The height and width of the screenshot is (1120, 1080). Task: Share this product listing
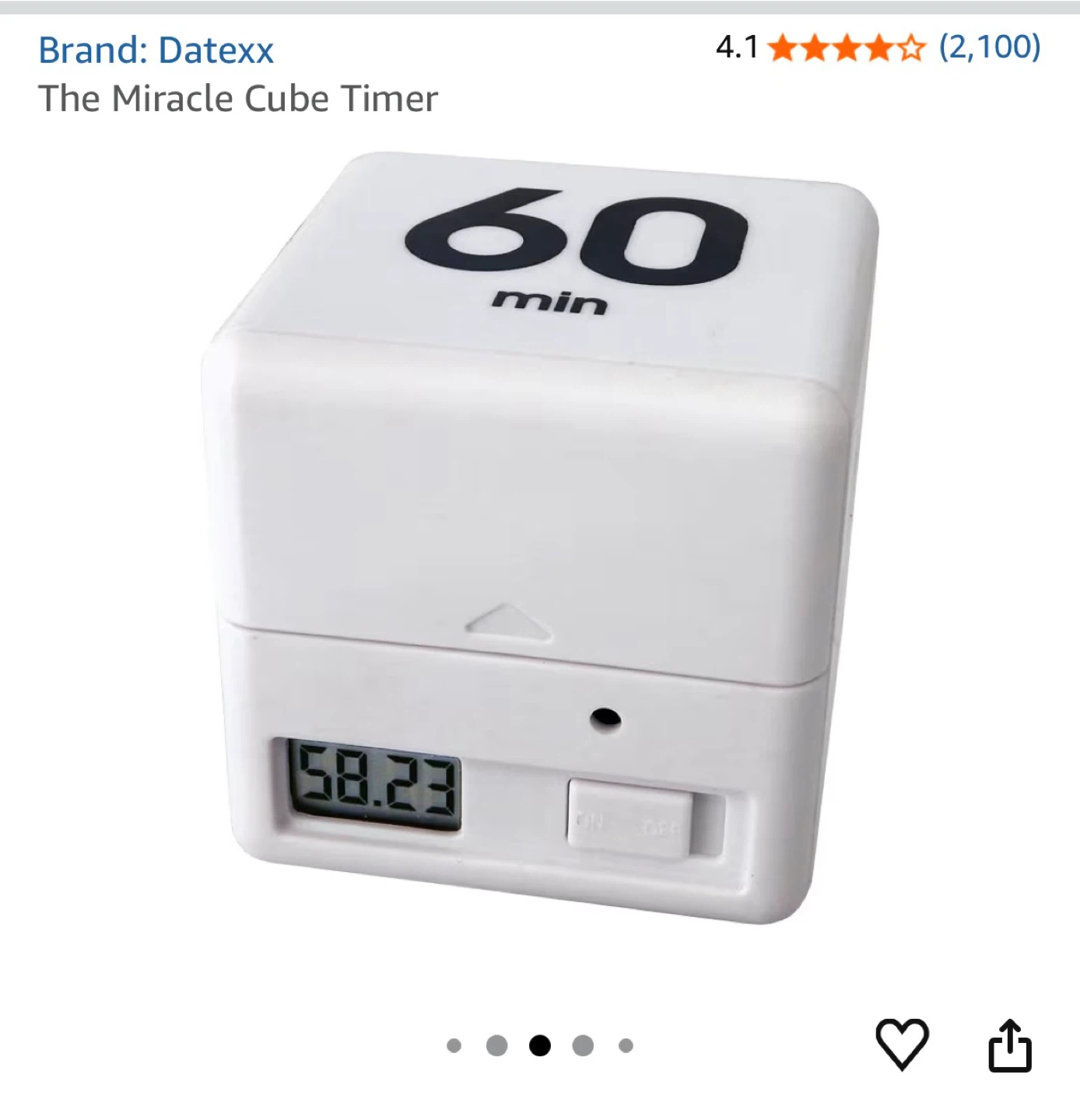click(1010, 1045)
